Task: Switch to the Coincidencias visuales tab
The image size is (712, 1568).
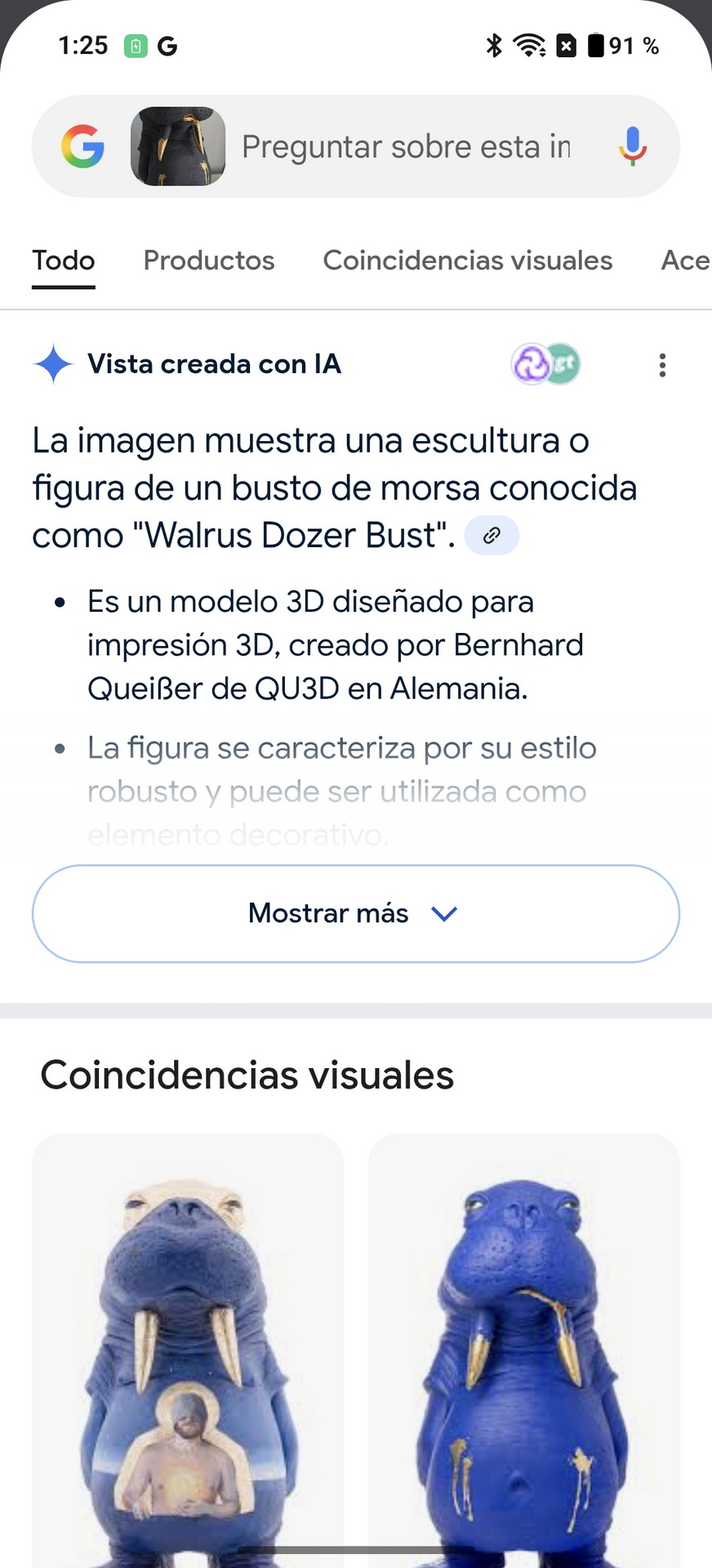Action: [x=468, y=261]
